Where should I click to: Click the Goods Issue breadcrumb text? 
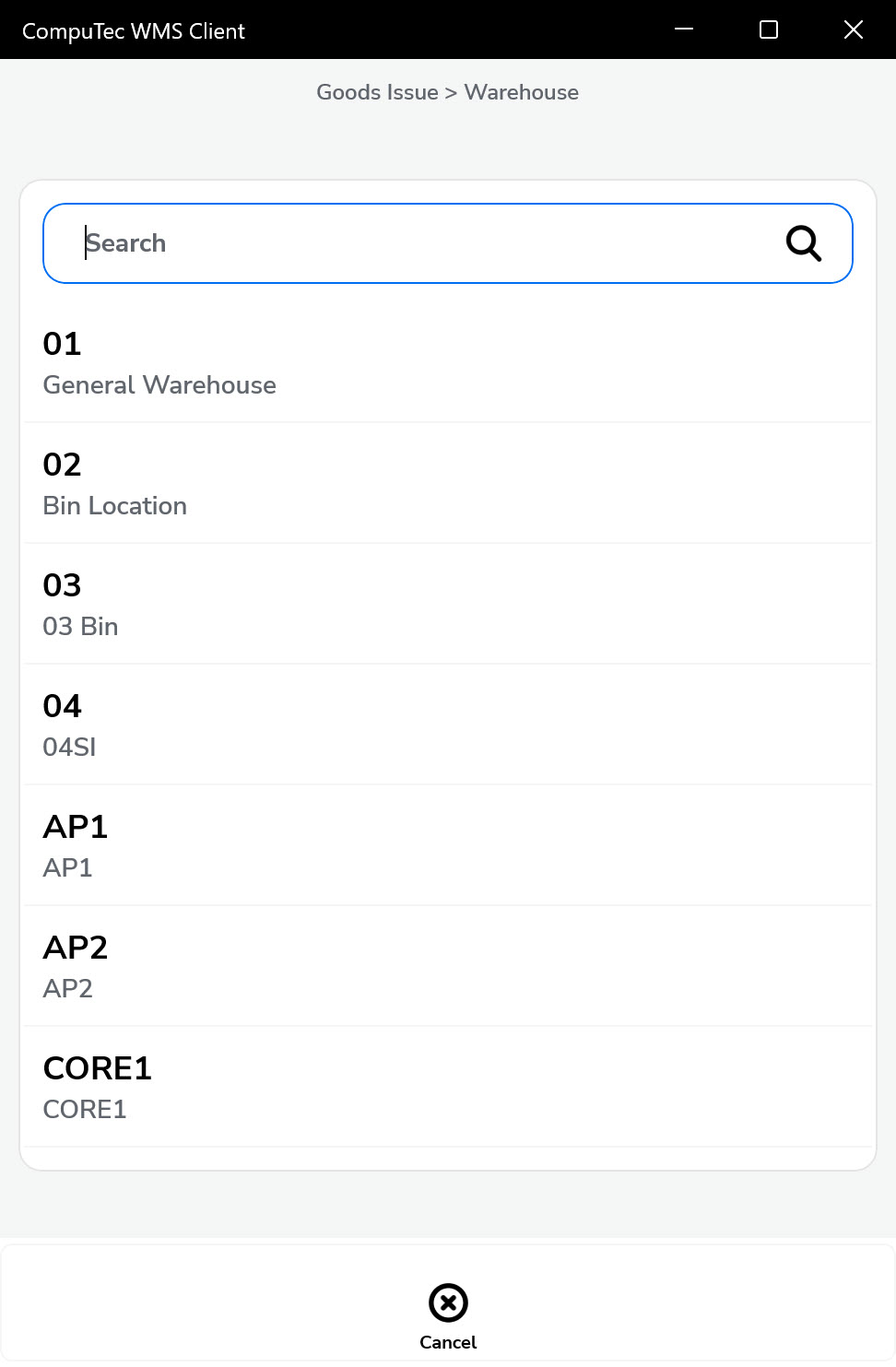click(377, 92)
